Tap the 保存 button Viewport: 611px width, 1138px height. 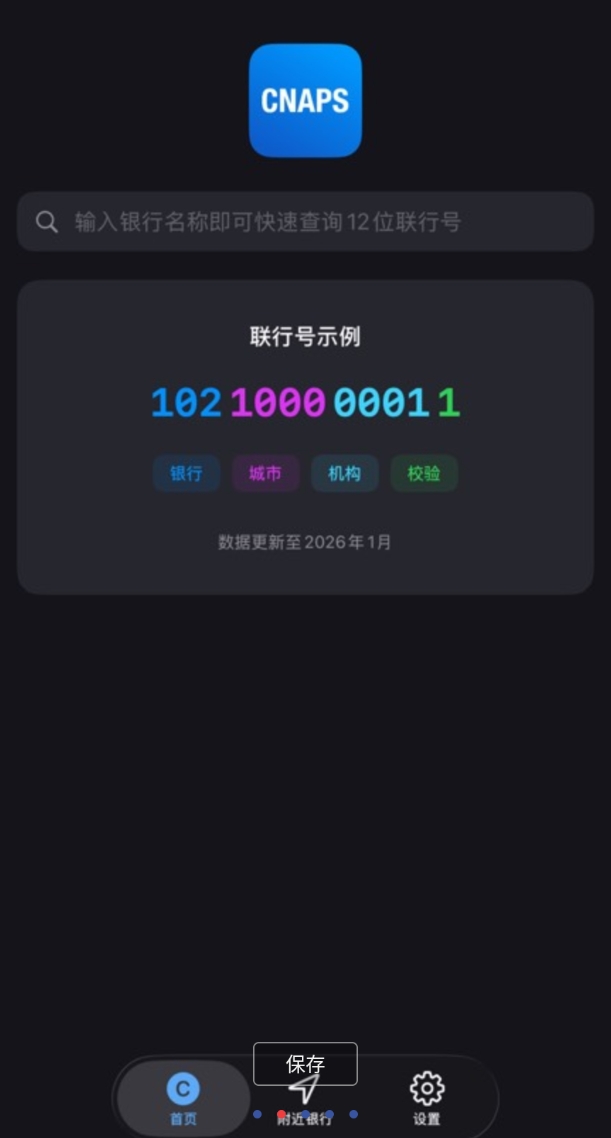[x=305, y=1063]
